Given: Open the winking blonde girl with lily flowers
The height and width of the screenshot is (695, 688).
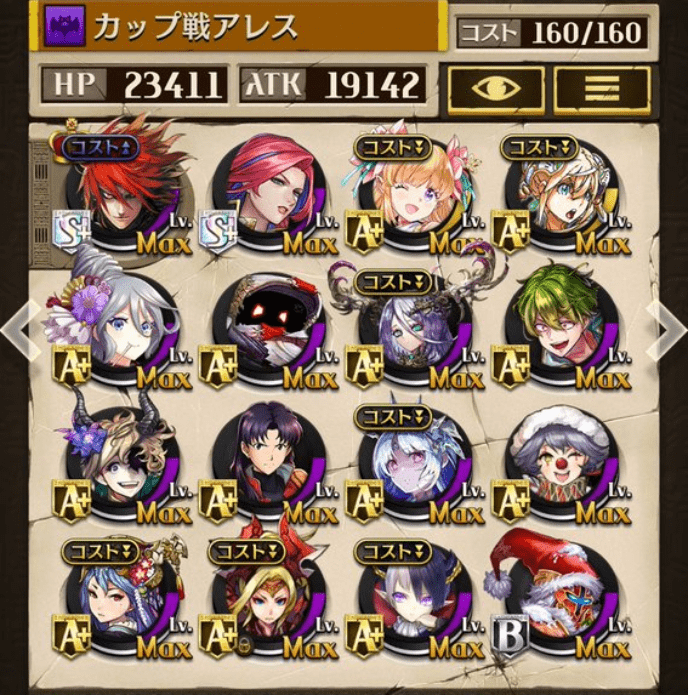Looking at the screenshot, I should click(413, 190).
